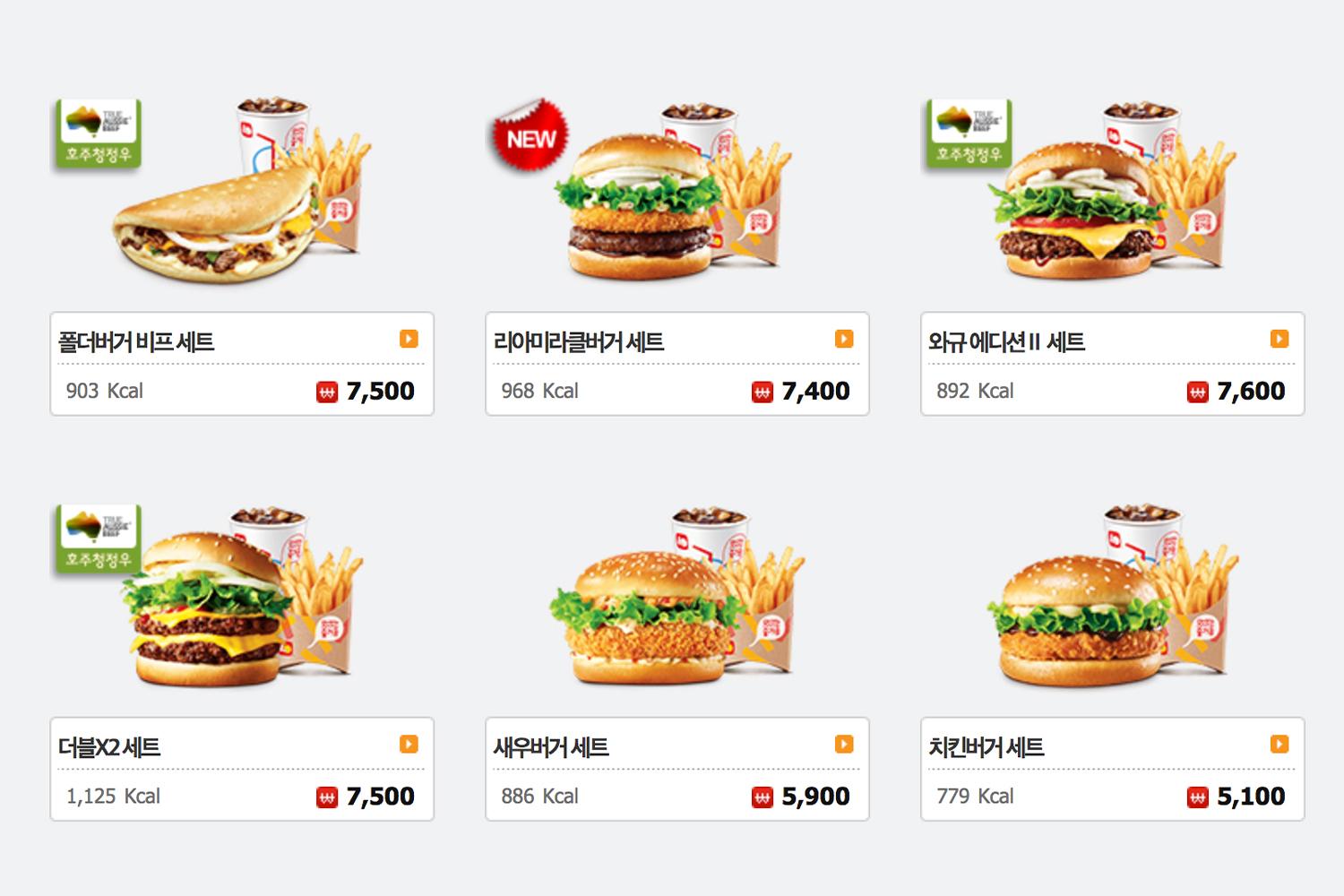The image size is (1344, 896).
Task: Tap the orange arrow beside 폴더버거 비프 세트
Action: pos(409,339)
